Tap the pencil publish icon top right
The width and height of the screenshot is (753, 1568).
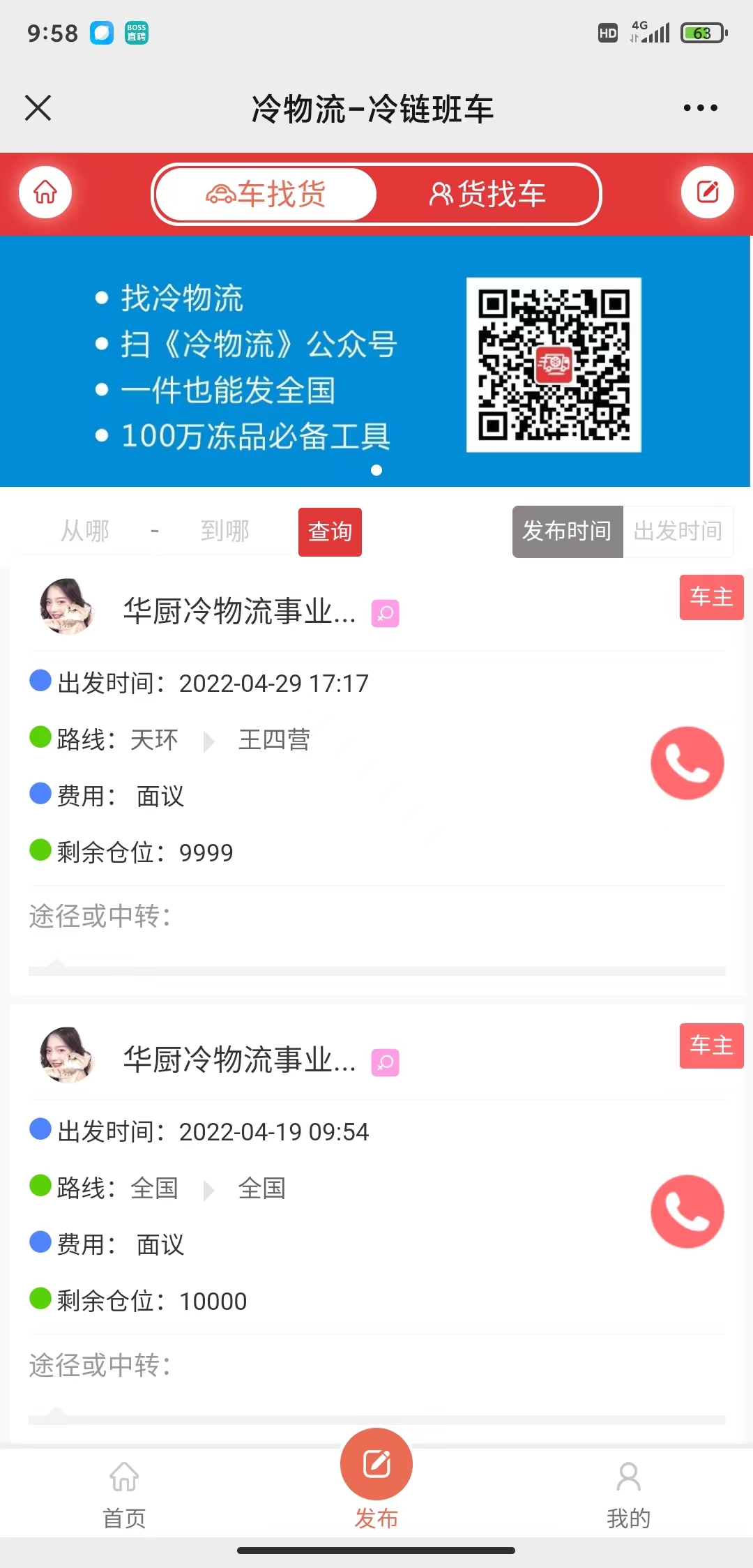(x=707, y=193)
